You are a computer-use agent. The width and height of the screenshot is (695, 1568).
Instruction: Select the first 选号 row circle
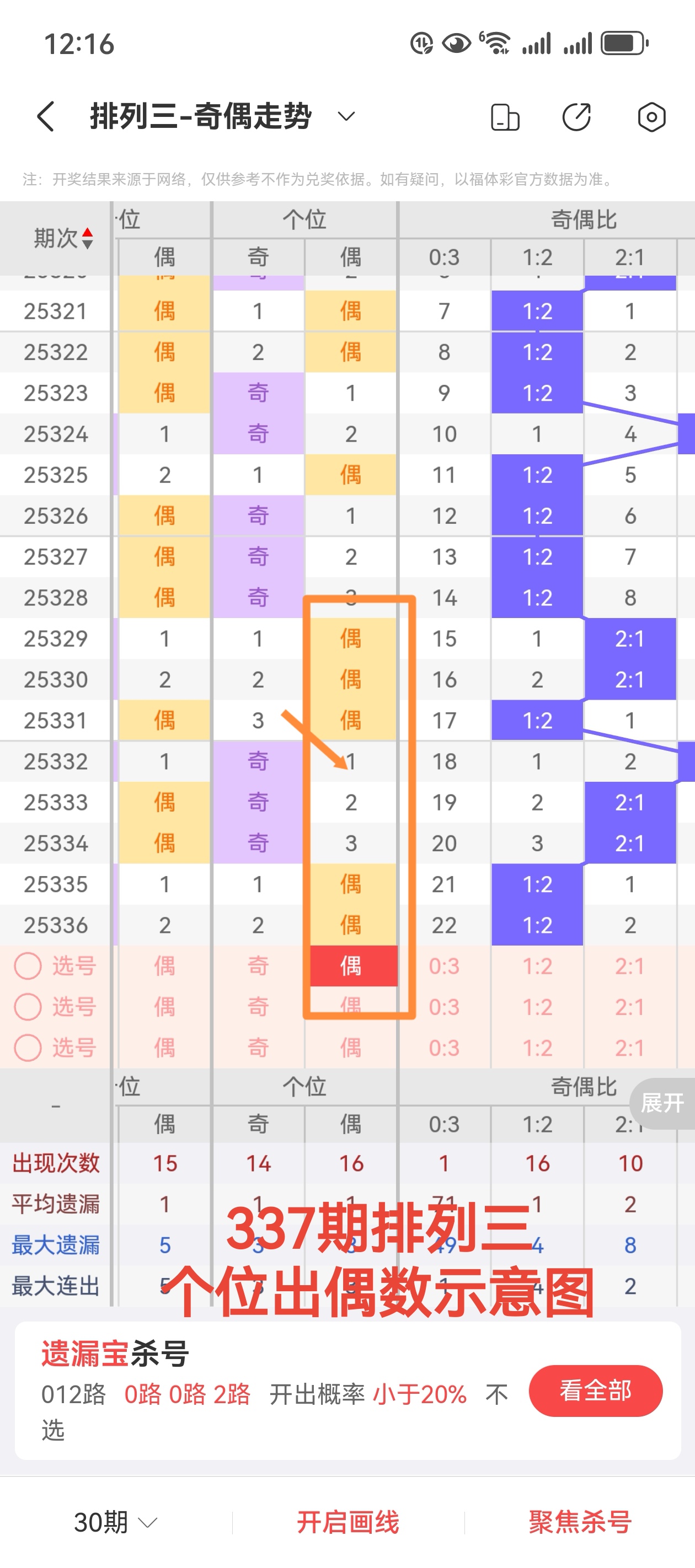point(27,966)
